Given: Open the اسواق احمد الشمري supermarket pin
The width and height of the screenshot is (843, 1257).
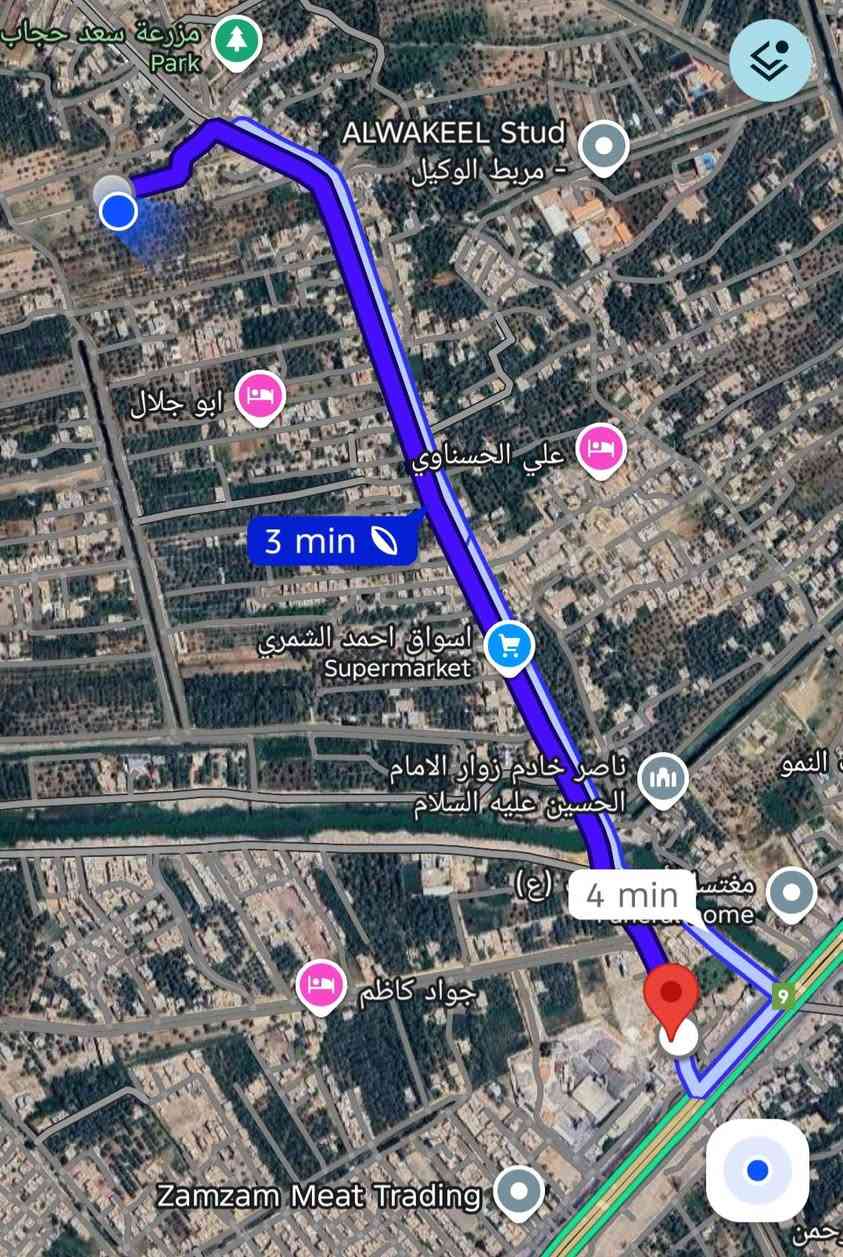Looking at the screenshot, I should [508, 645].
